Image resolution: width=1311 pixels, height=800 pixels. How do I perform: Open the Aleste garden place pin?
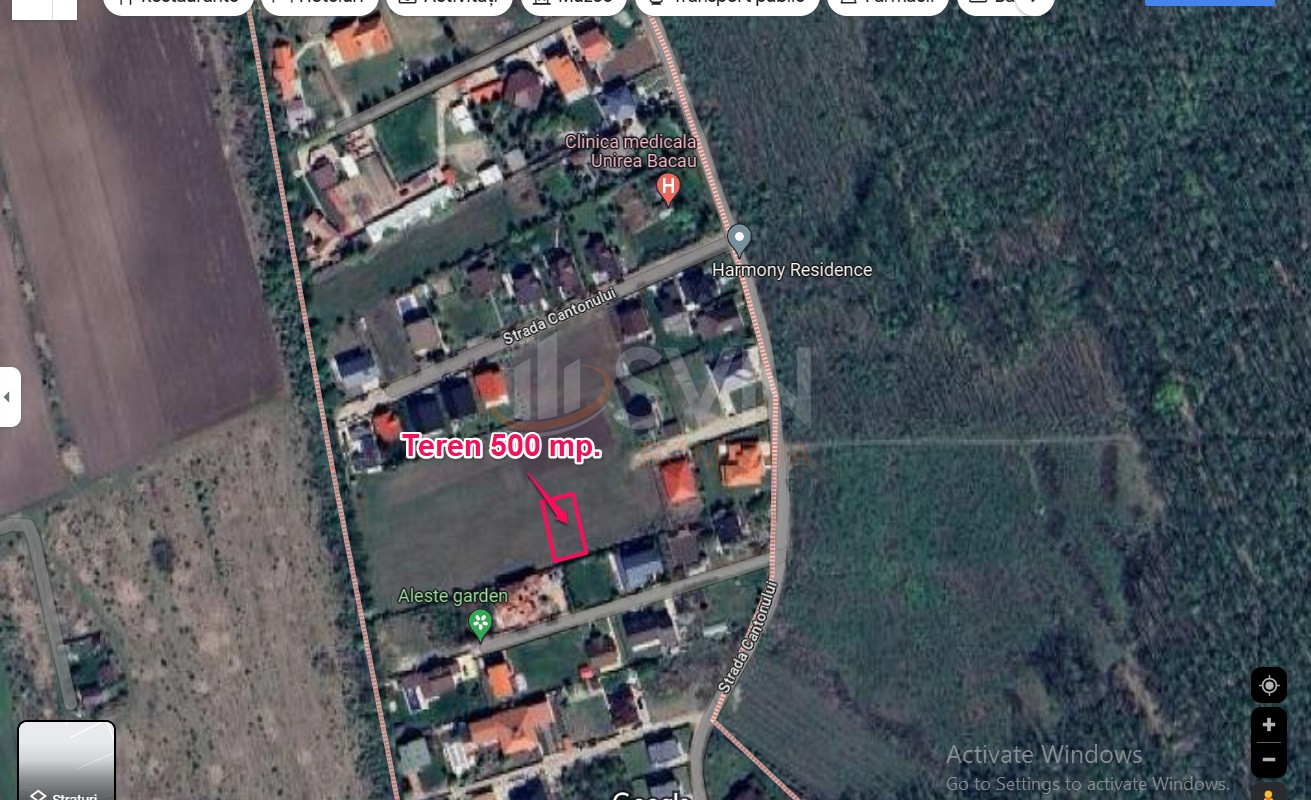pos(481,624)
